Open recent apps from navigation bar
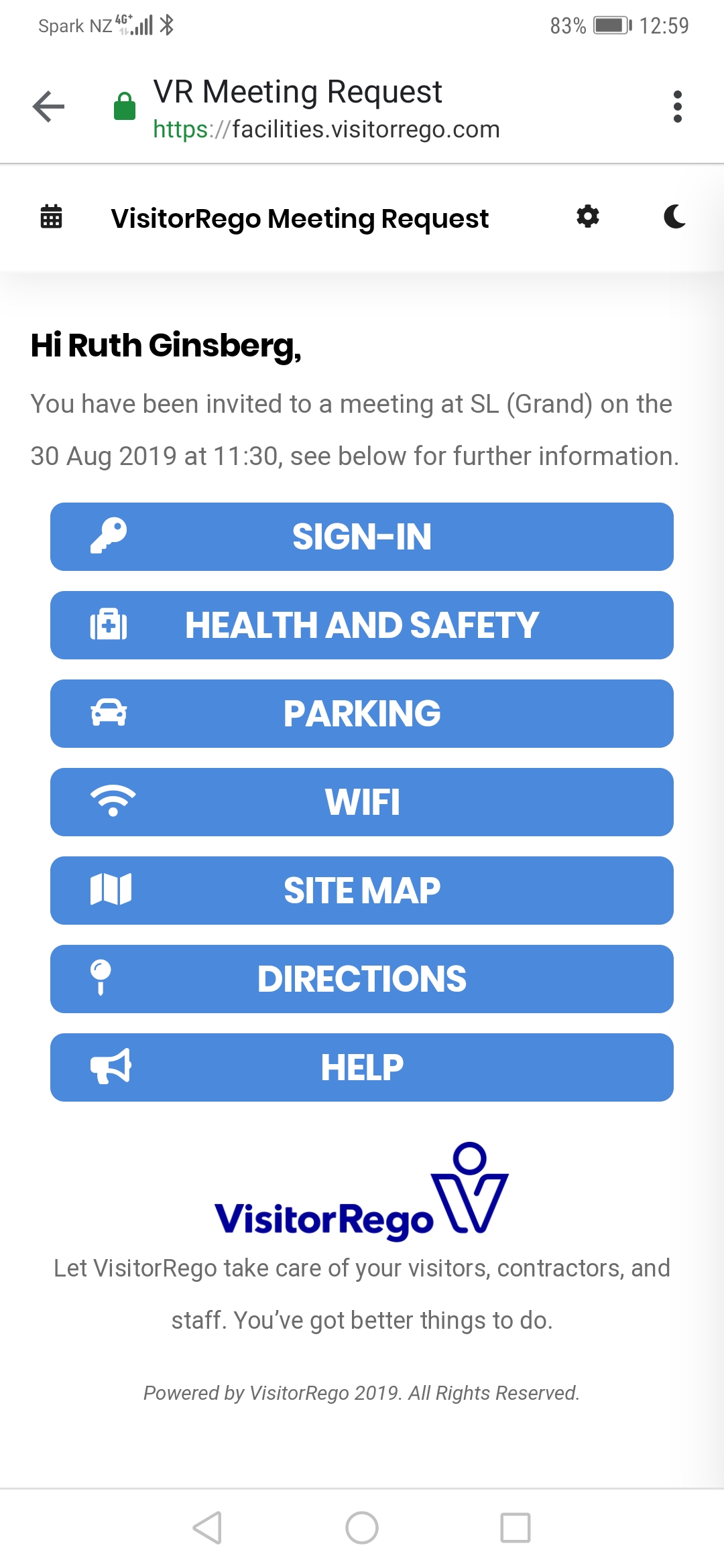This screenshot has width=724, height=1568. tap(516, 1528)
